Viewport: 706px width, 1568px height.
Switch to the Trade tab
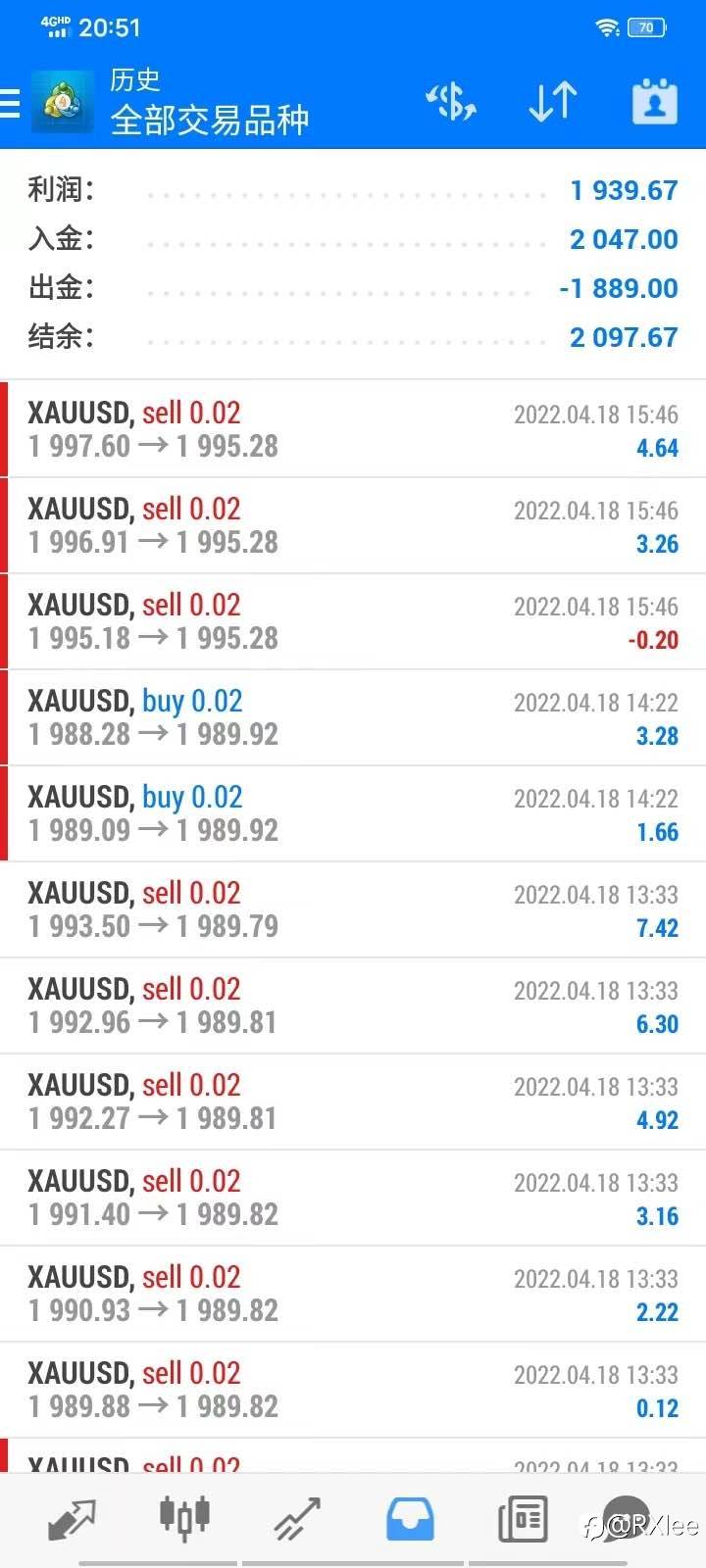pos(297,1520)
